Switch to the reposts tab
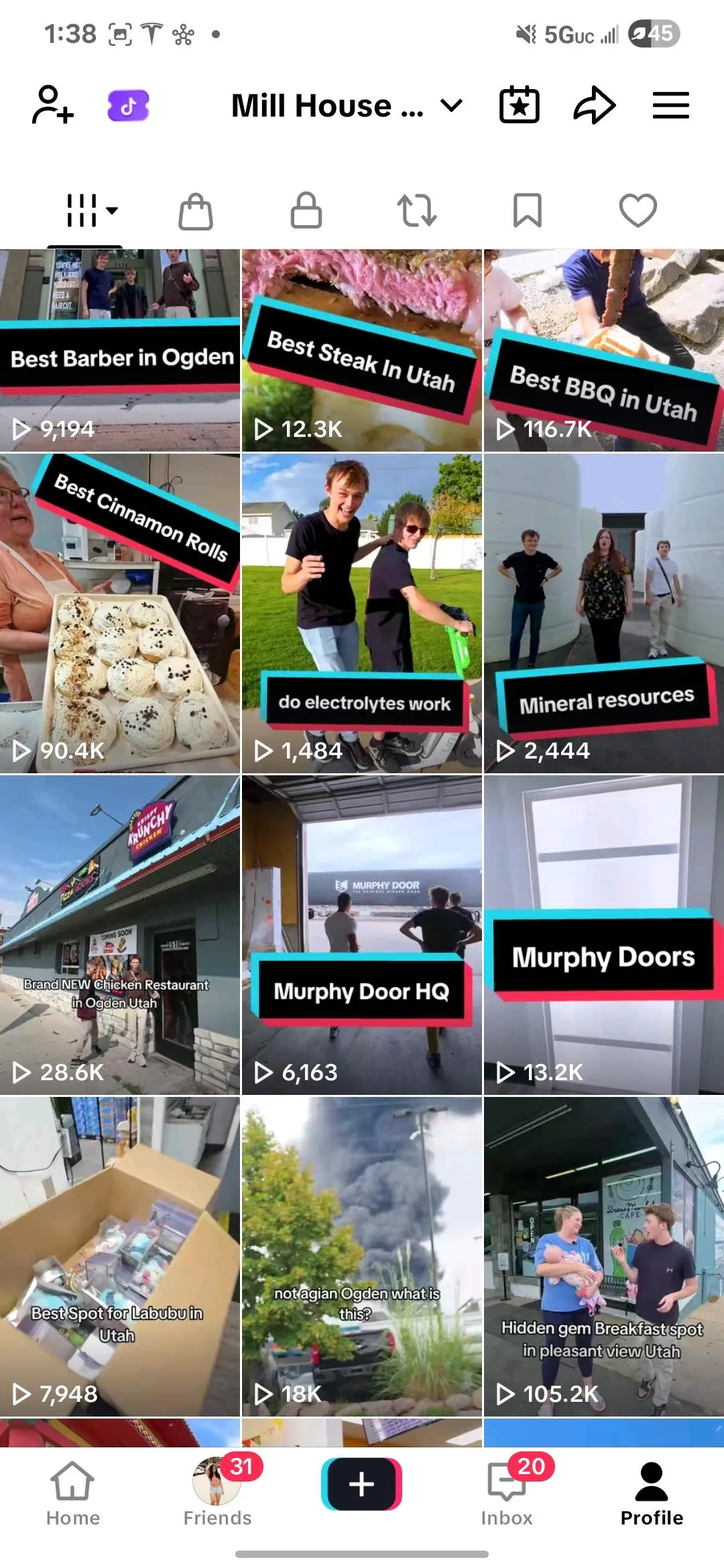Image resolution: width=724 pixels, height=1568 pixels. pyautogui.click(x=417, y=210)
